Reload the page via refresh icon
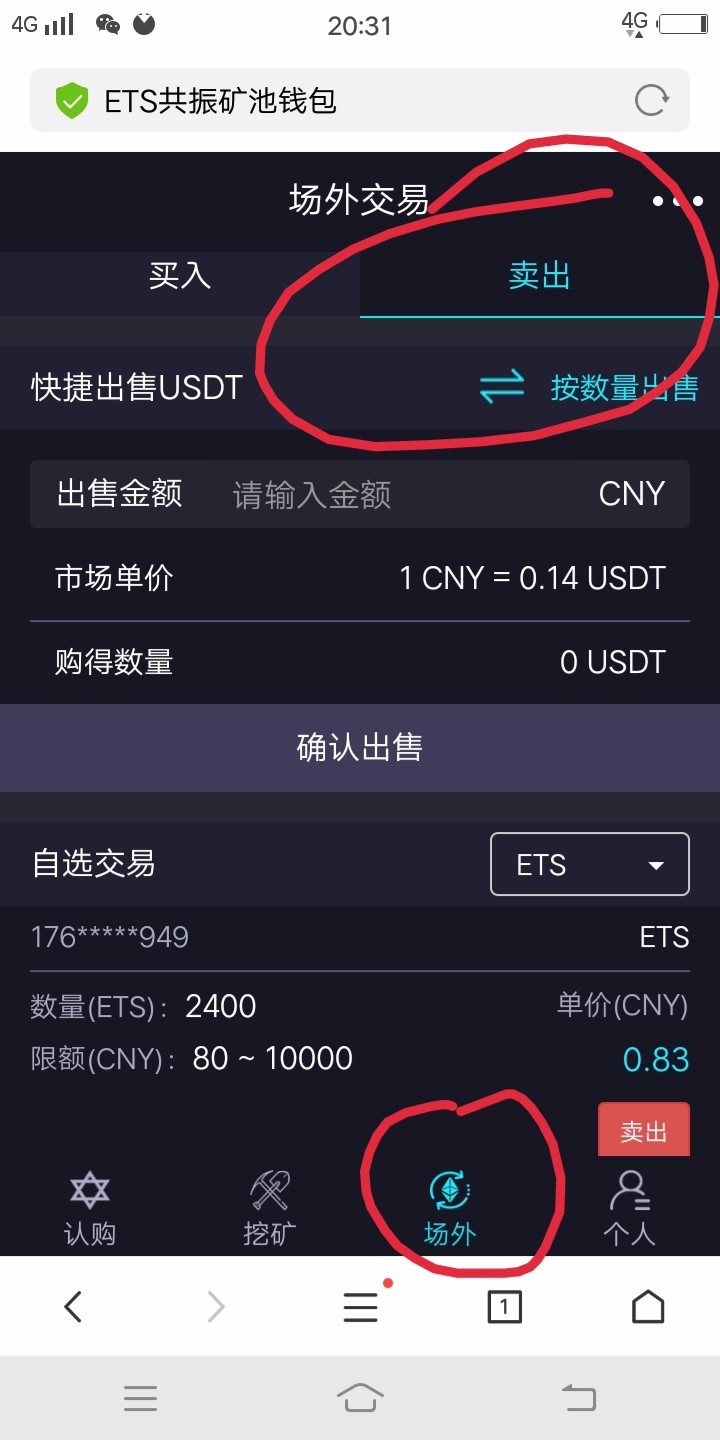Screen dimensions: 720x1440 (x=652, y=100)
